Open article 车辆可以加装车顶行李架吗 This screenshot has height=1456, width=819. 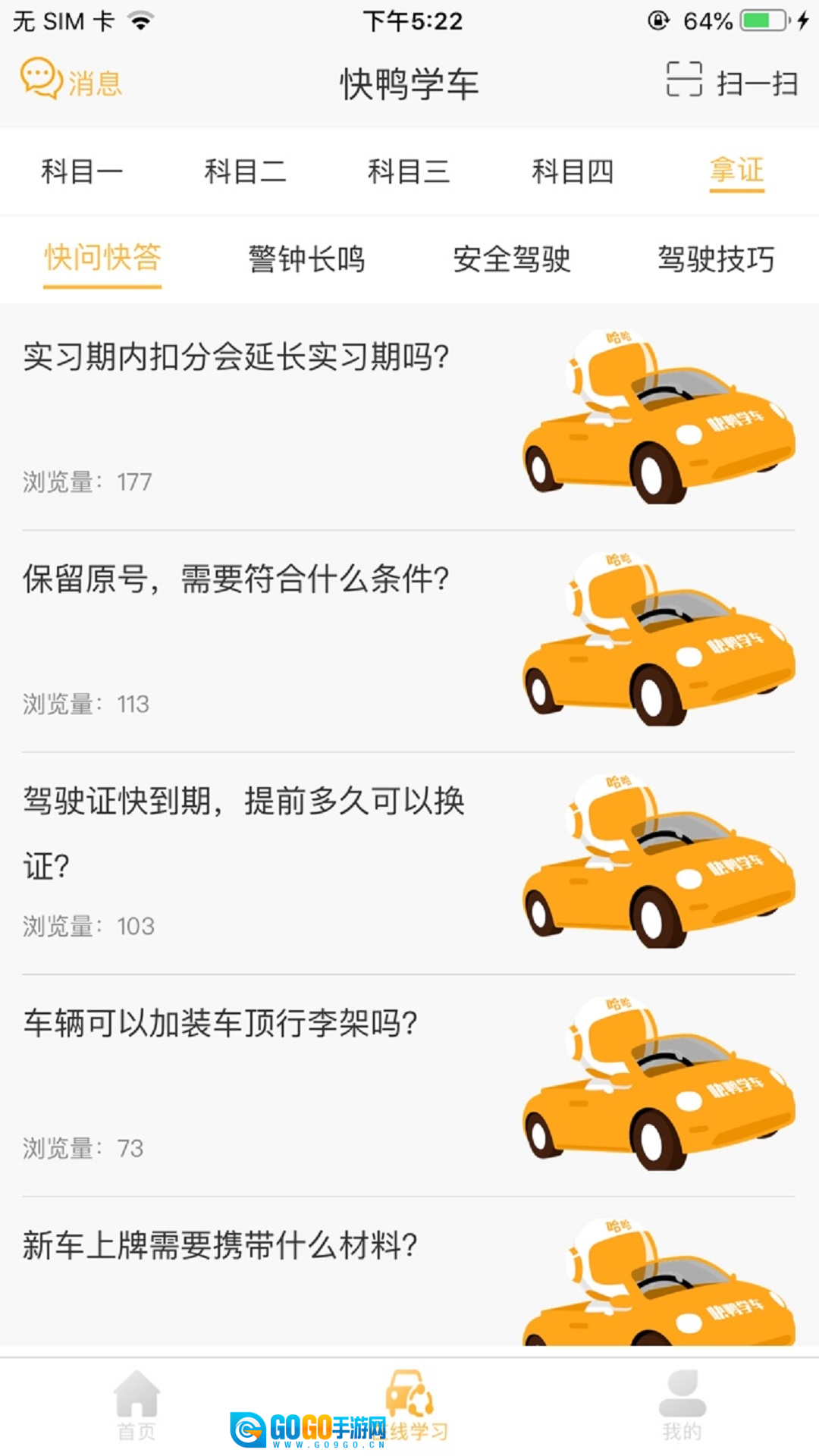(220, 1024)
